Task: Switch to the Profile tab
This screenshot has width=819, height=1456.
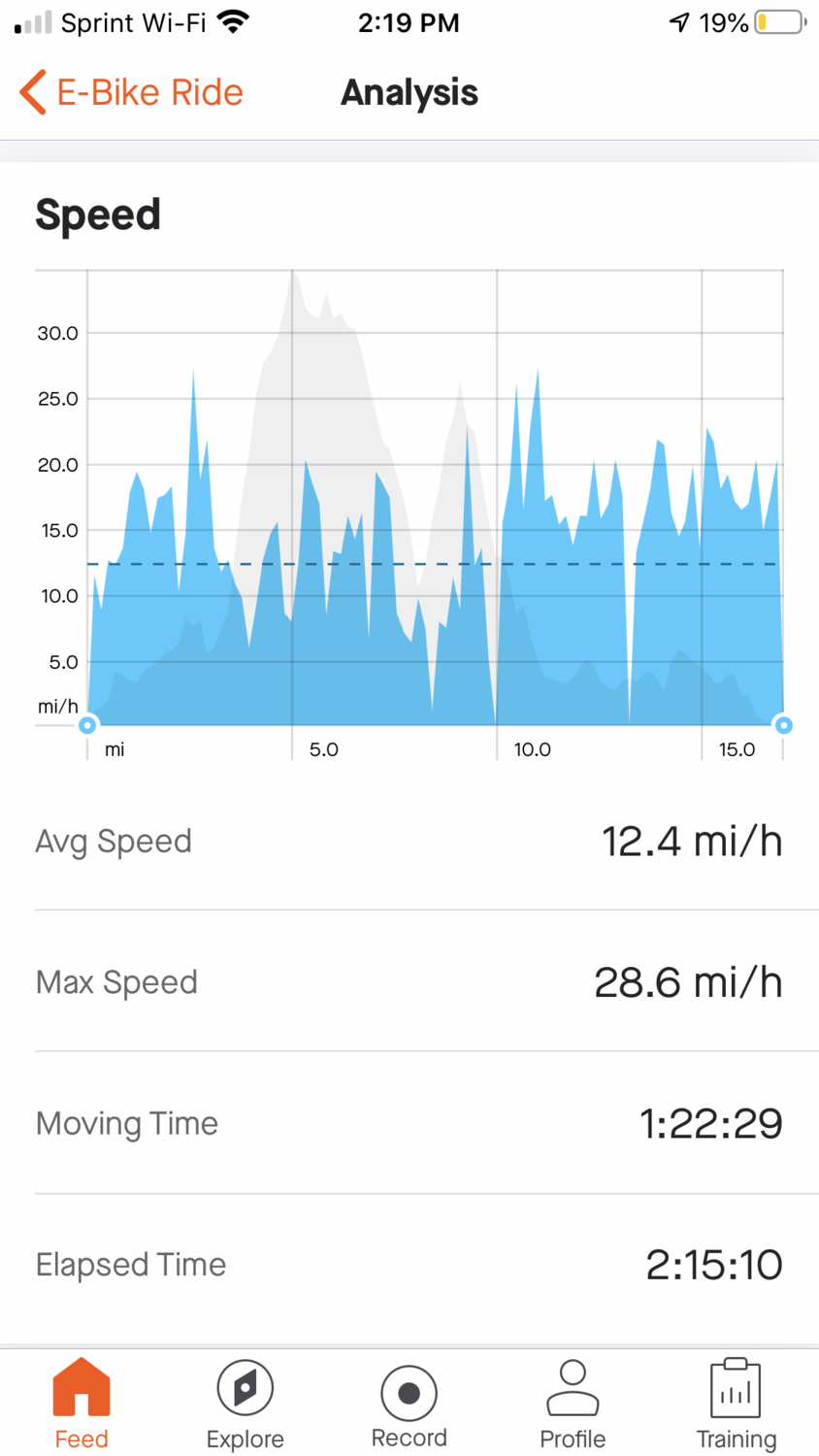Action: pyautogui.click(x=573, y=1404)
